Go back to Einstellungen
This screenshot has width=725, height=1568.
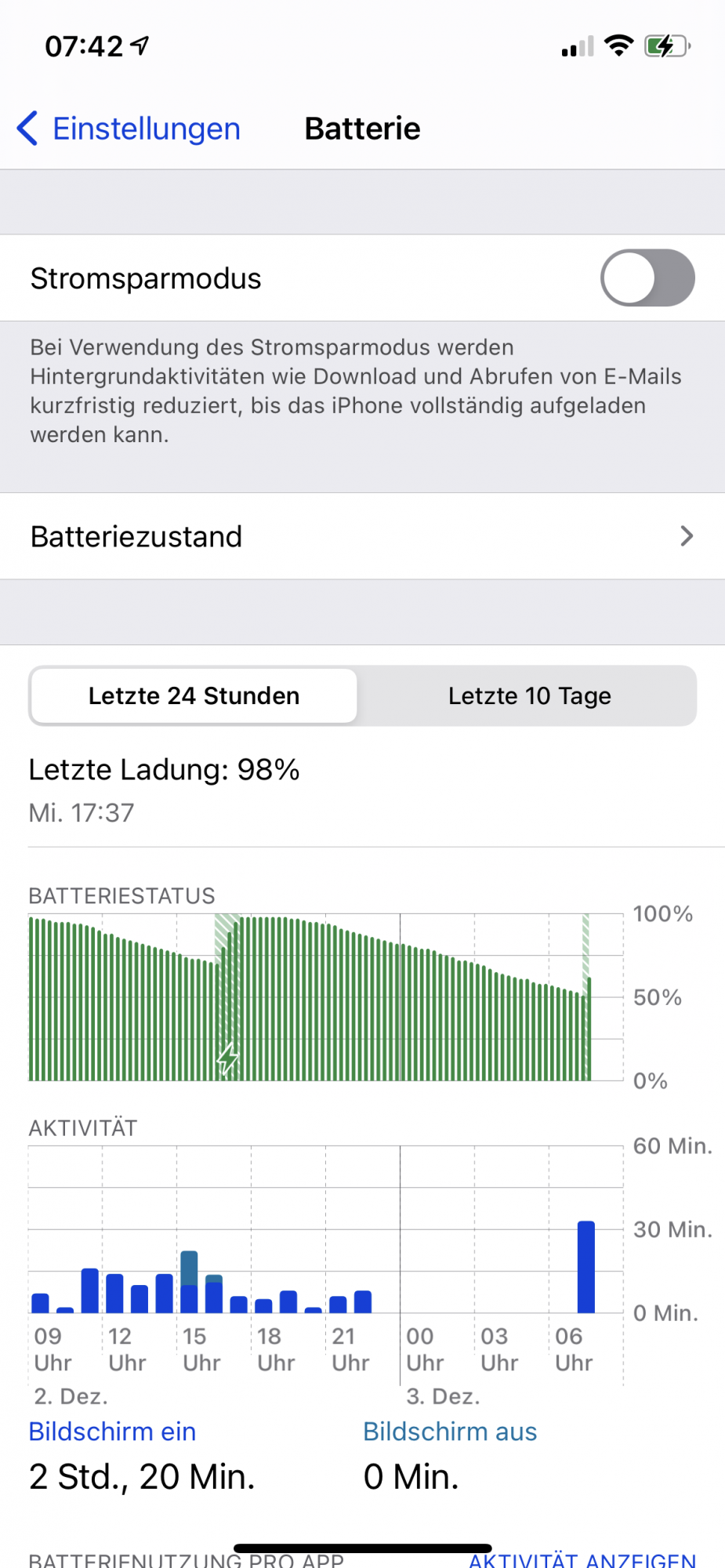pos(129,129)
